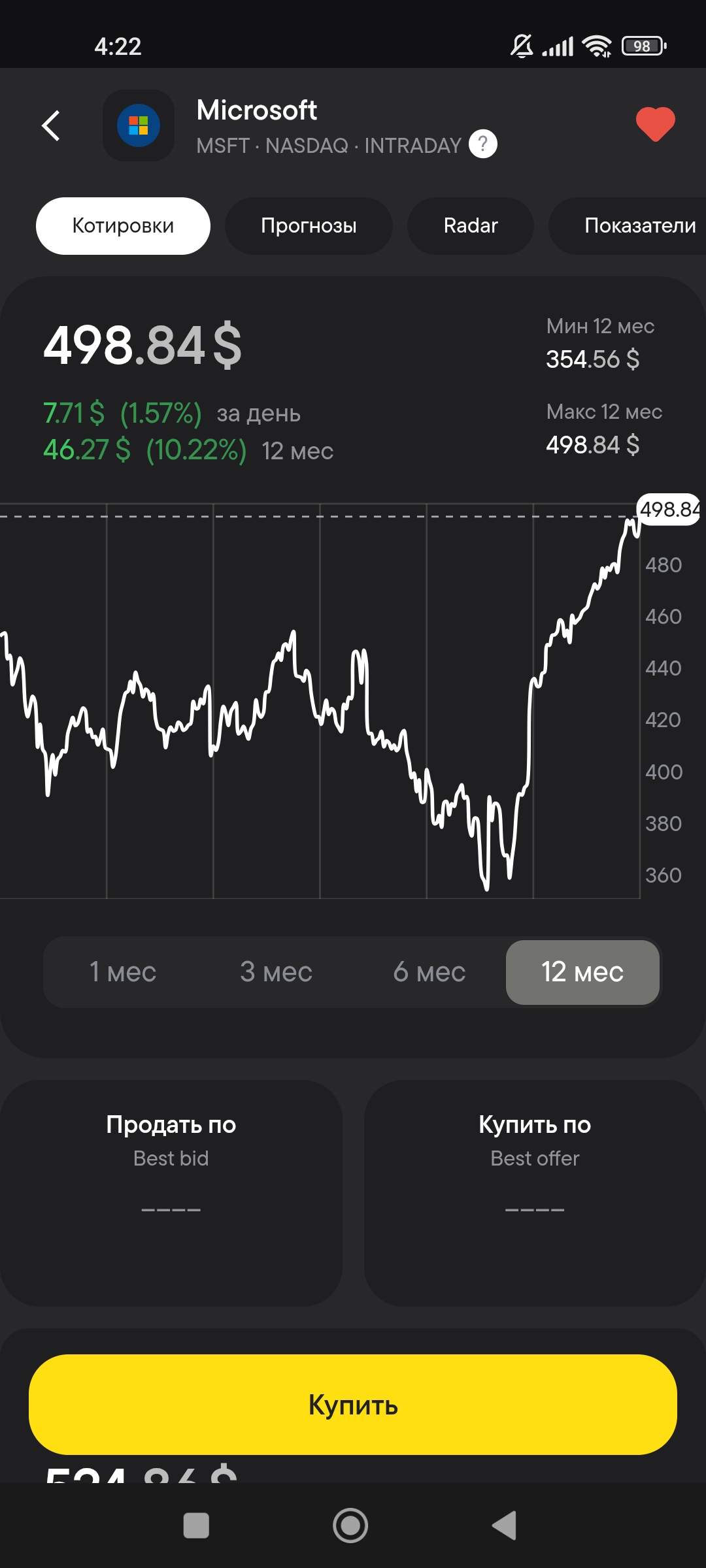The height and width of the screenshot is (1568, 706).
Task: Go to the system home screen
Action: [350, 1526]
